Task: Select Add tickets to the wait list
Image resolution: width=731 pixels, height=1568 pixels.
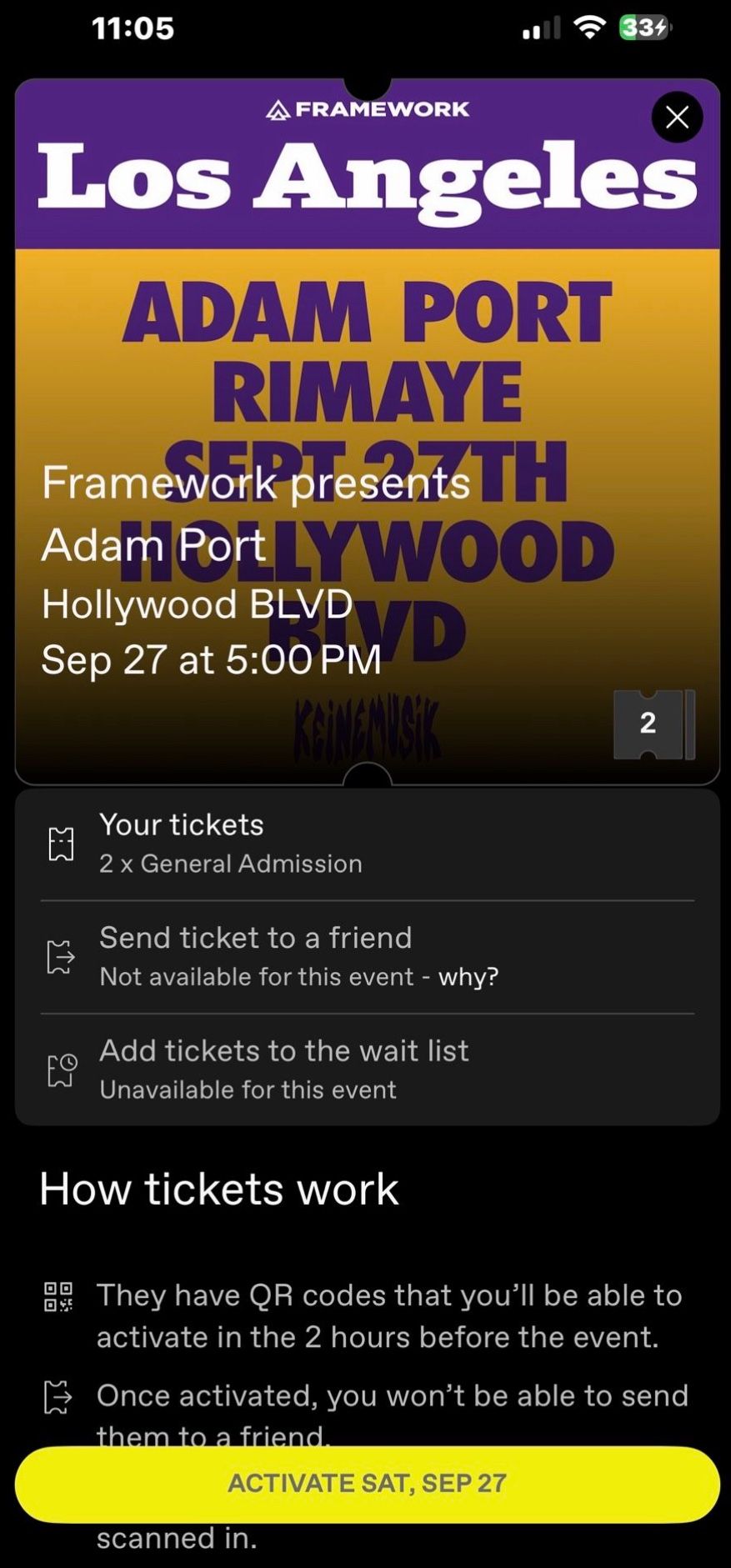Action: pyautogui.click(x=367, y=1069)
